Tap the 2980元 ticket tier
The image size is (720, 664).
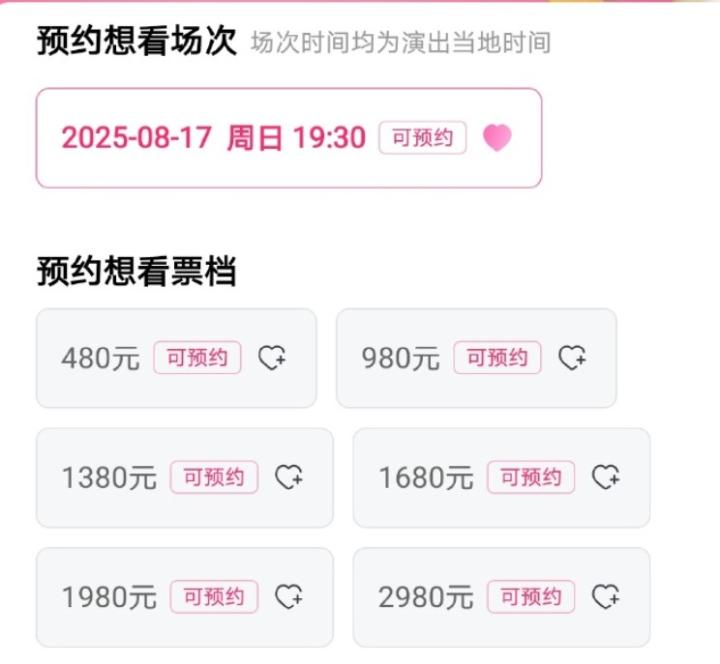pyautogui.click(x=501, y=597)
